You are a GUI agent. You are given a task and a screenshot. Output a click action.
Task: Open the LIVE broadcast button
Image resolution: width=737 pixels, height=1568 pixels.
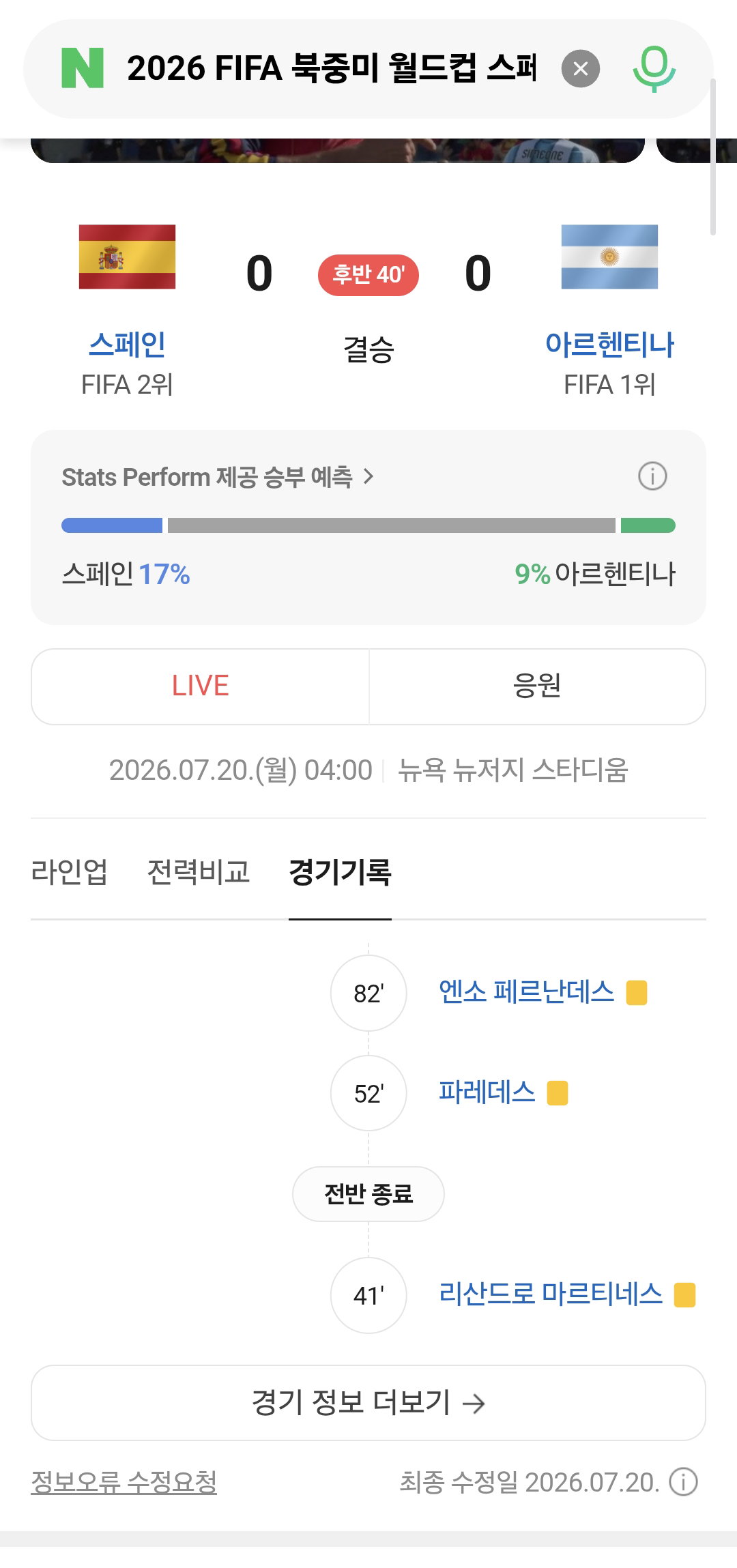click(x=200, y=686)
